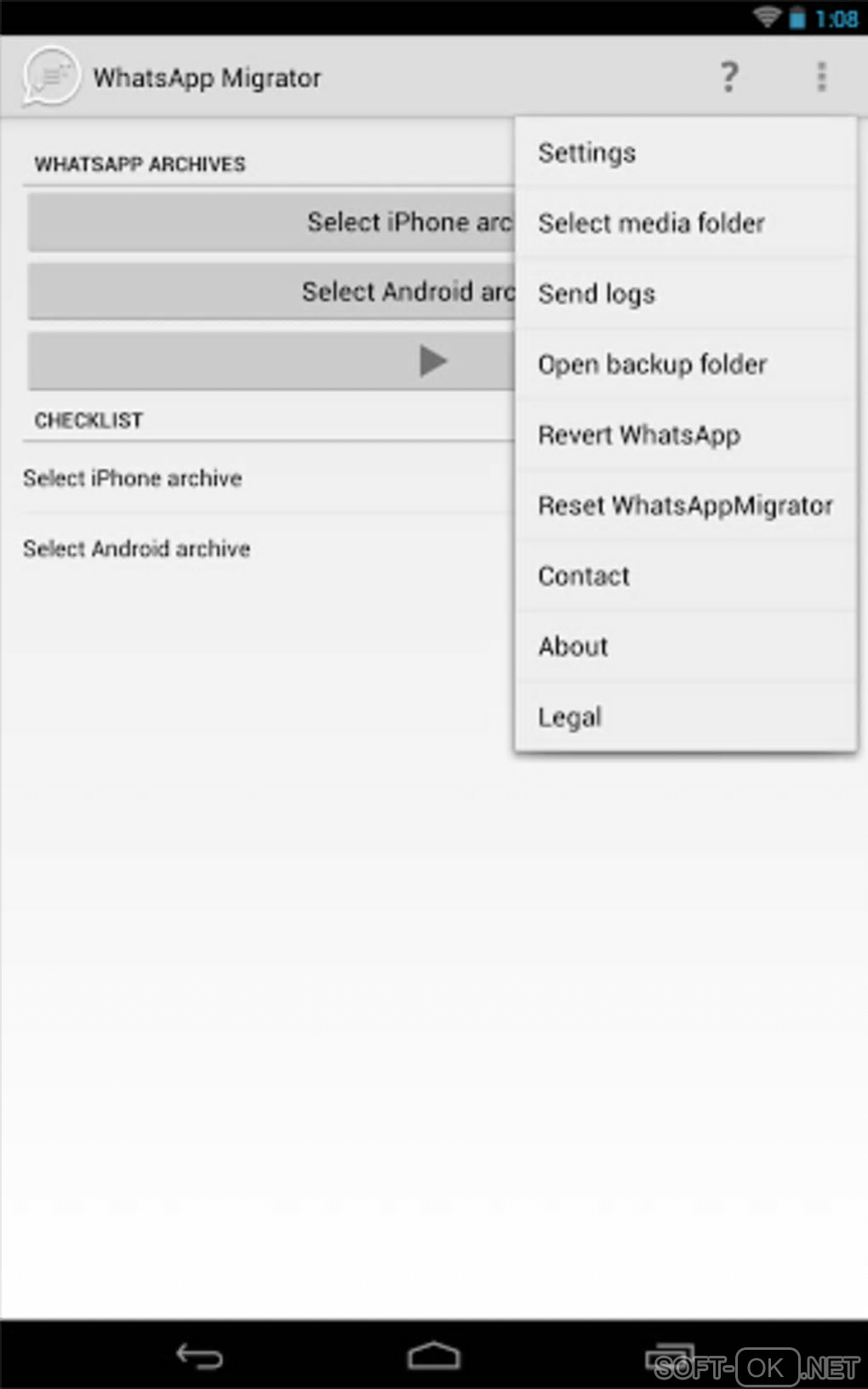Tap Select Android archive button
This screenshot has height=1389, width=868.
(272, 292)
